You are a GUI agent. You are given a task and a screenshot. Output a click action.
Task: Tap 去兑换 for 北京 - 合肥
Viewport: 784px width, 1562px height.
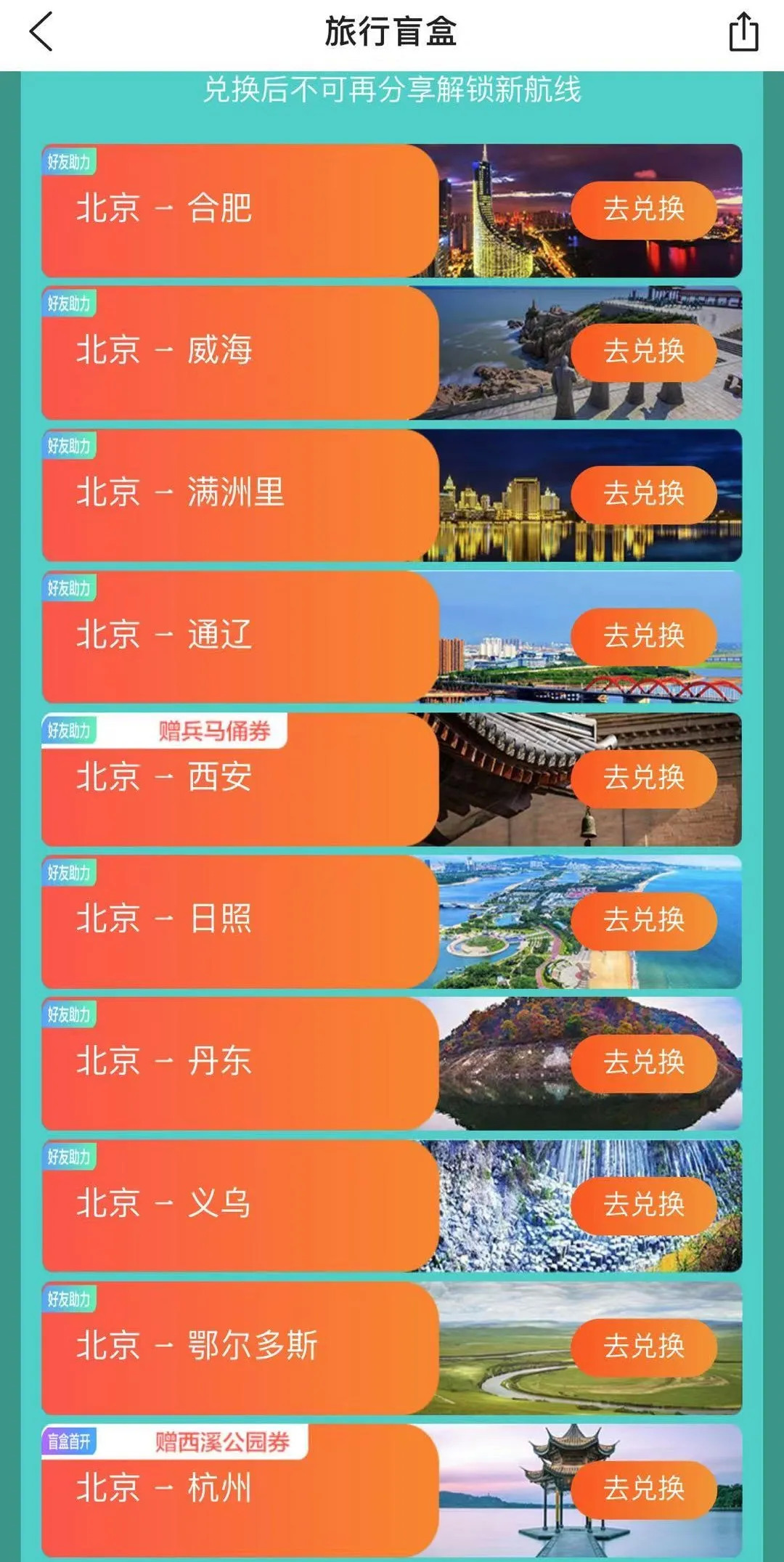coord(644,210)
